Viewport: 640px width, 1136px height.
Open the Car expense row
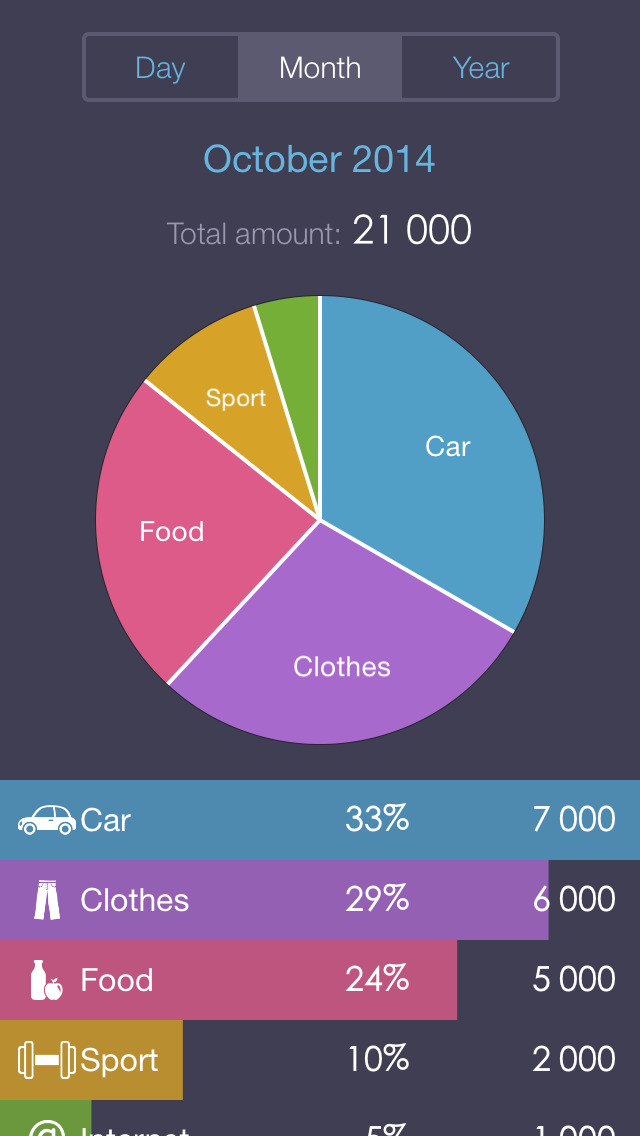[320, 820]
